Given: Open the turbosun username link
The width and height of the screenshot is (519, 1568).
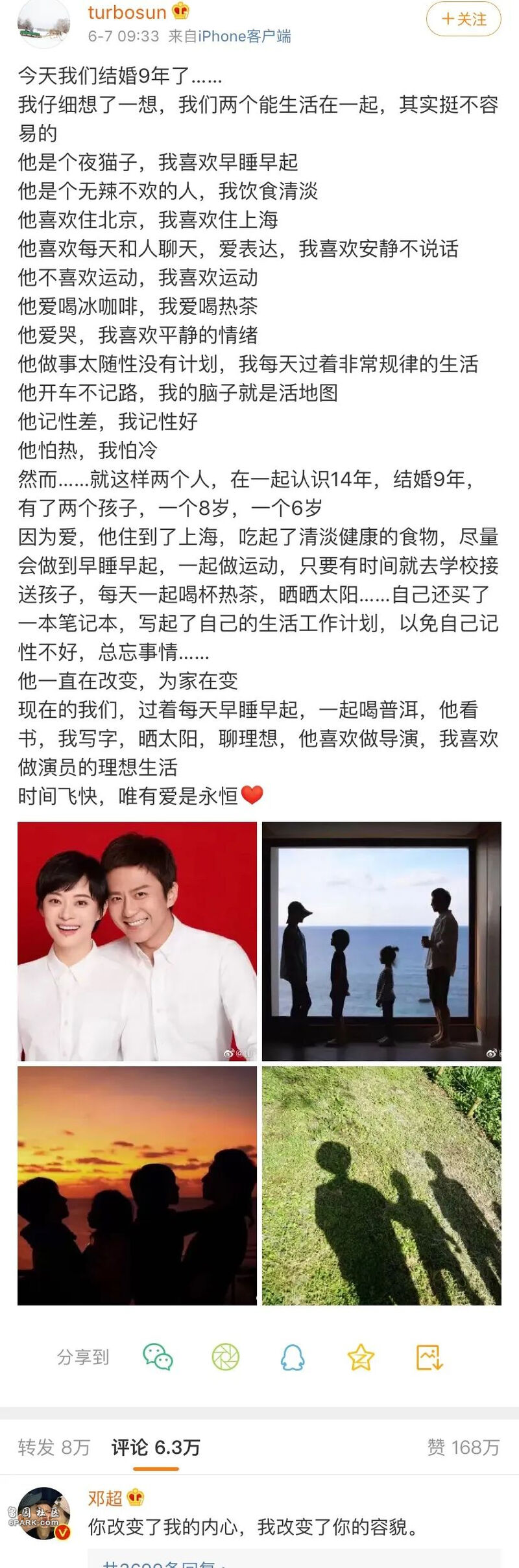Looking at the screenshot, I should [127, 12].
